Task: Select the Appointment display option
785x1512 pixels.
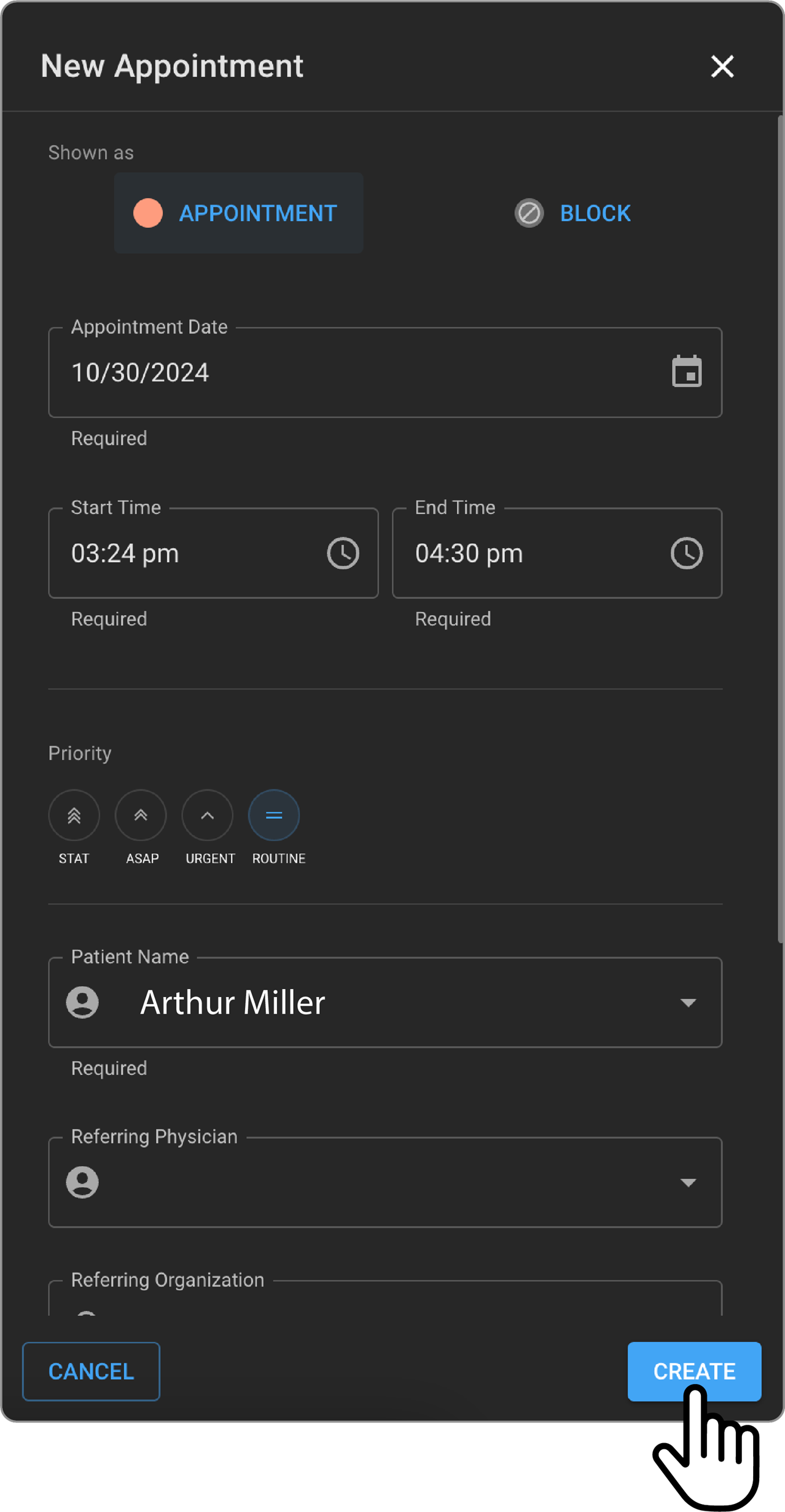Action: pos(238,213)
